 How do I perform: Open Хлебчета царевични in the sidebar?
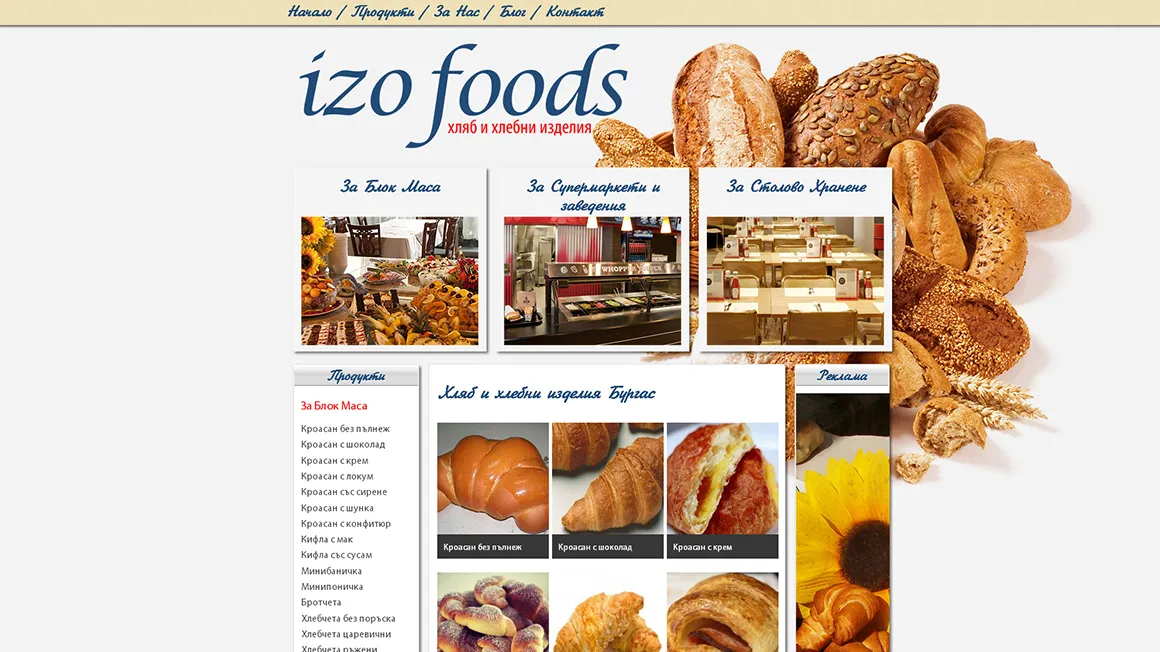click(x=346, y=634)
